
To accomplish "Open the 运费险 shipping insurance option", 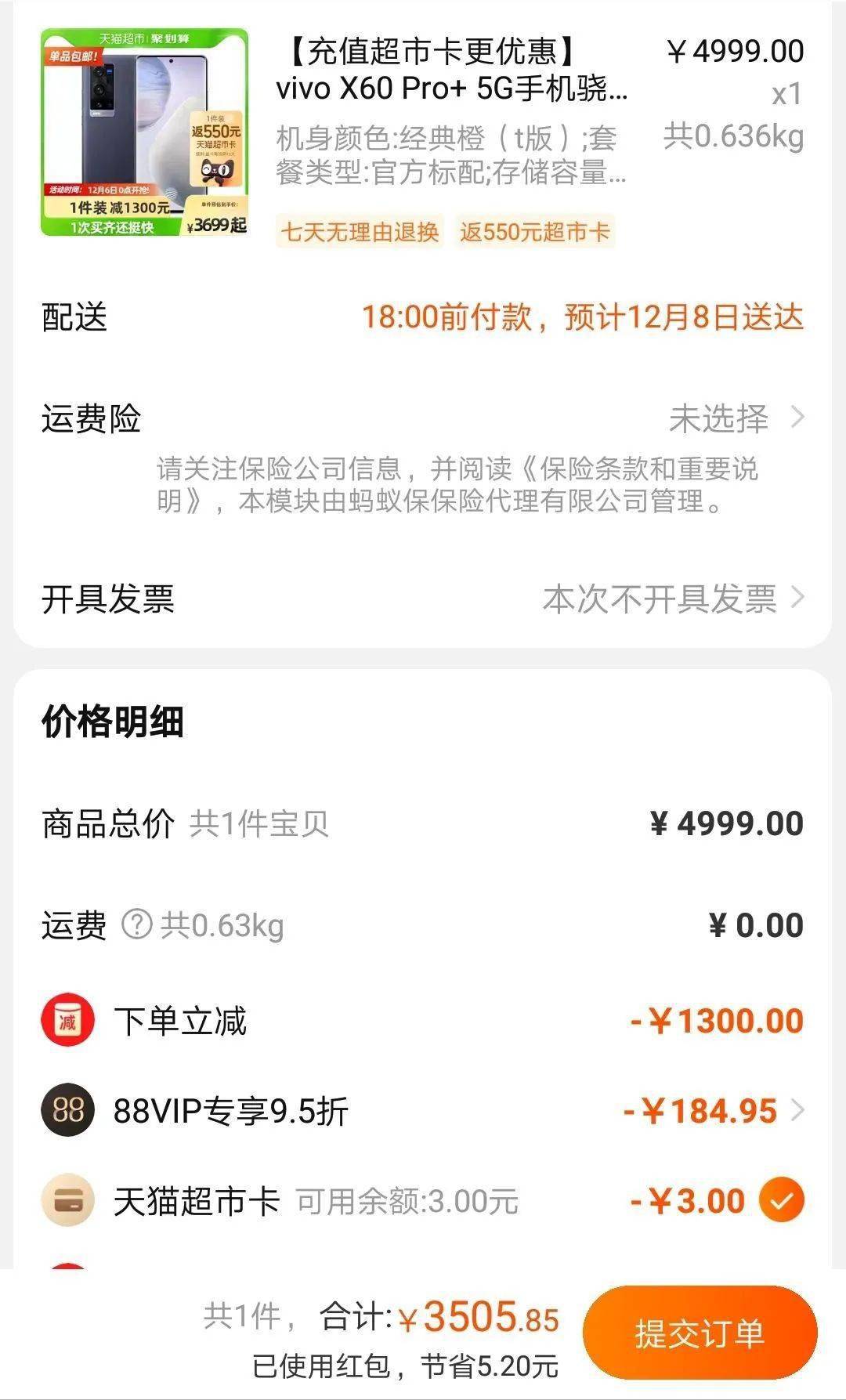I will [735, 419].
